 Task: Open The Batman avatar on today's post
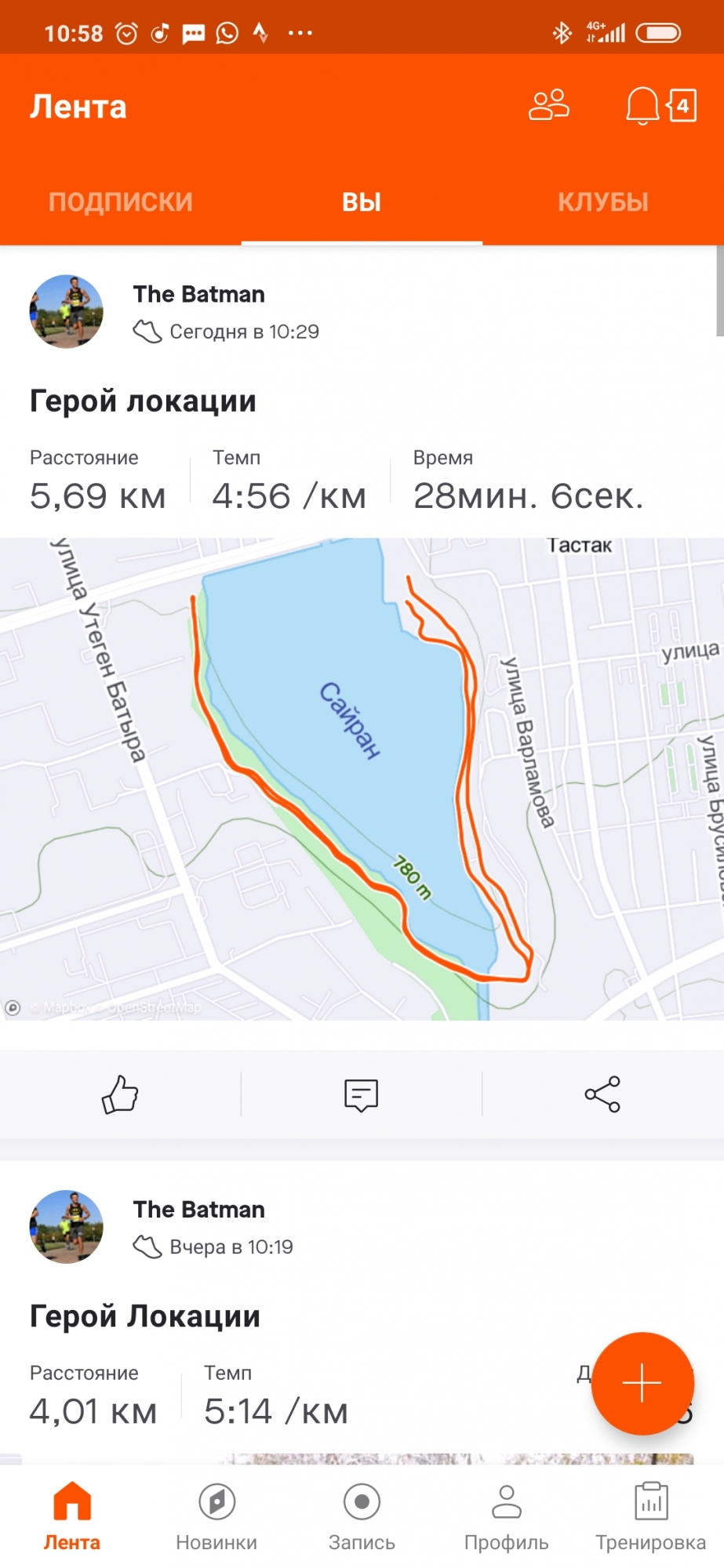67,311
